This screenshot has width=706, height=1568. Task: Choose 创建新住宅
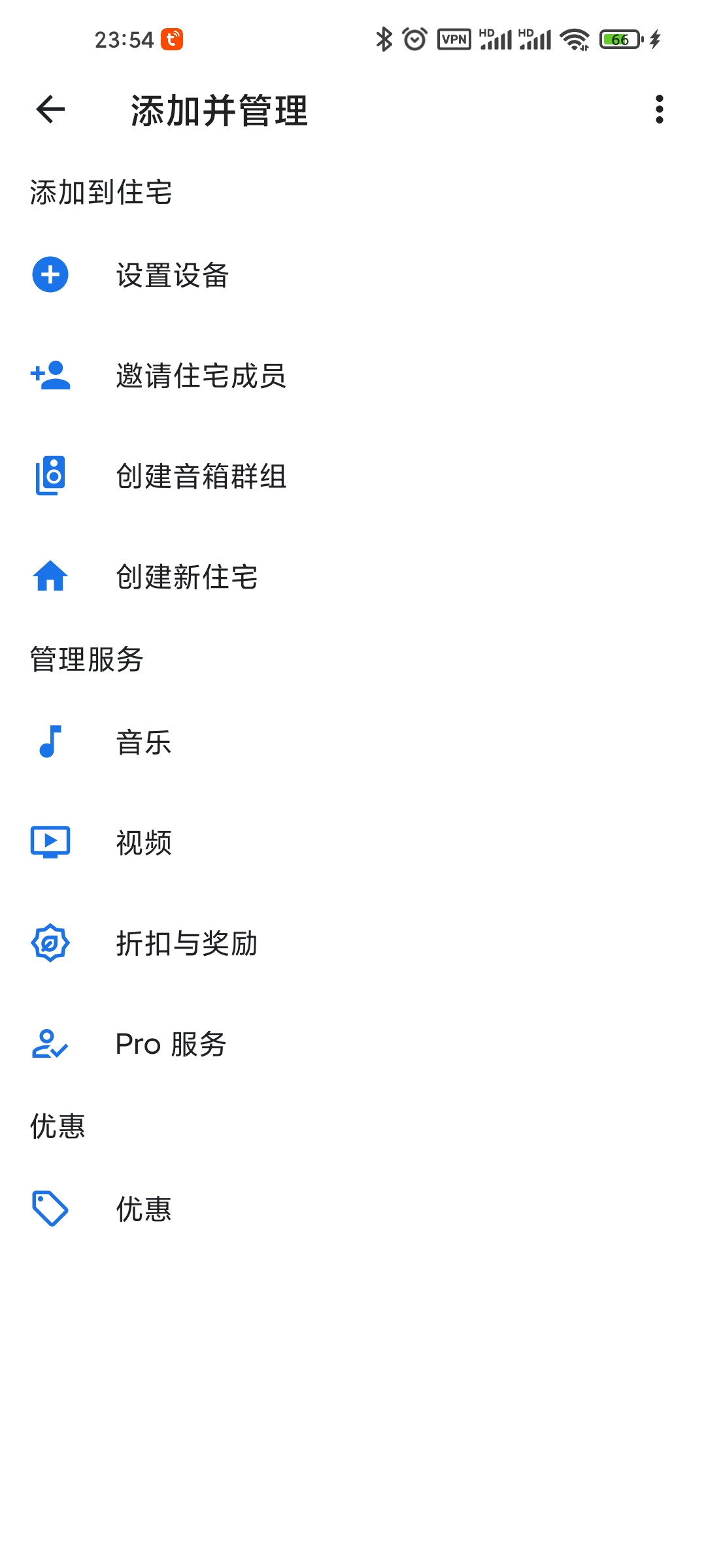coord(353,576)
